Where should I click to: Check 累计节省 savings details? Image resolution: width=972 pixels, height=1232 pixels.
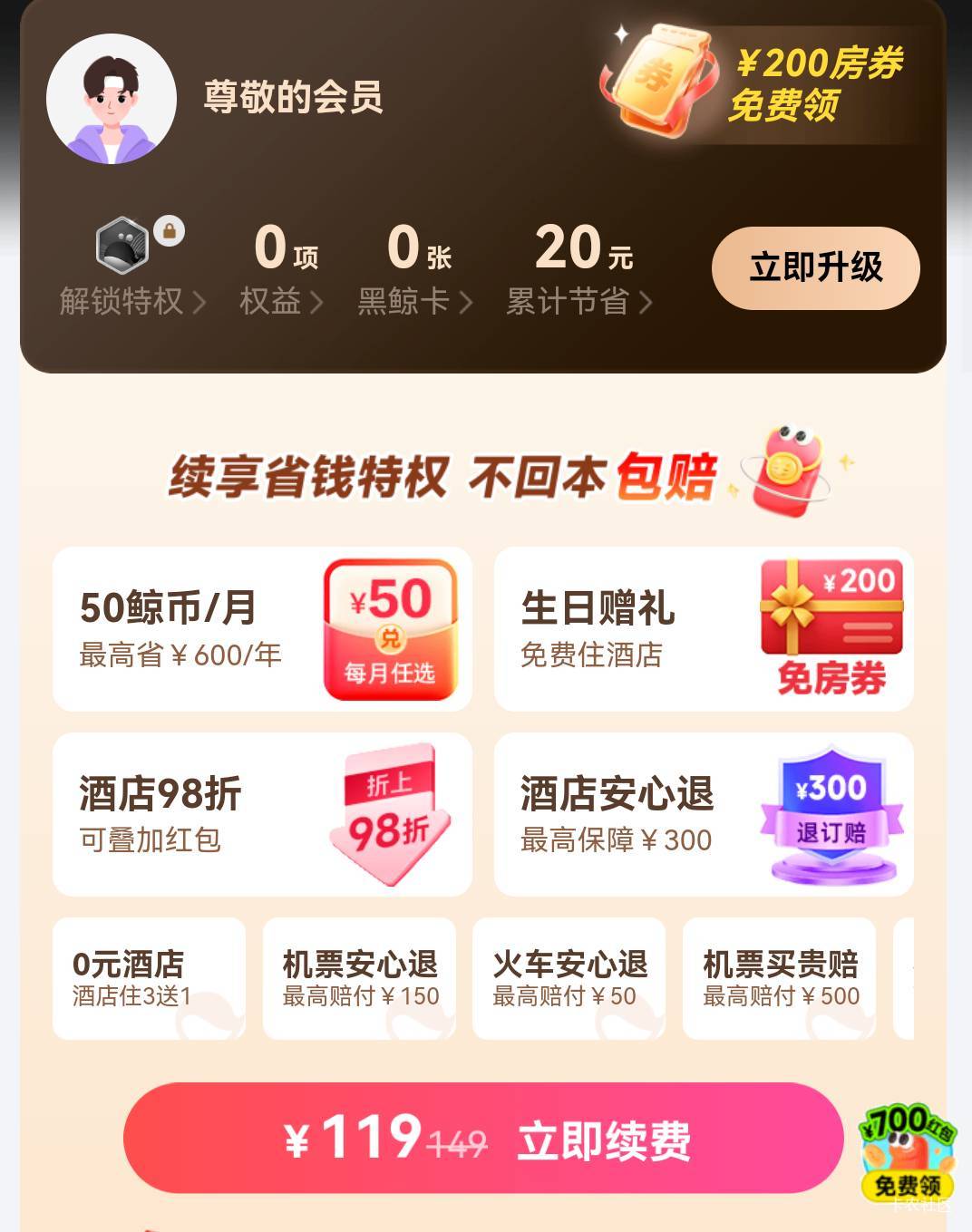tap(579, 268)
